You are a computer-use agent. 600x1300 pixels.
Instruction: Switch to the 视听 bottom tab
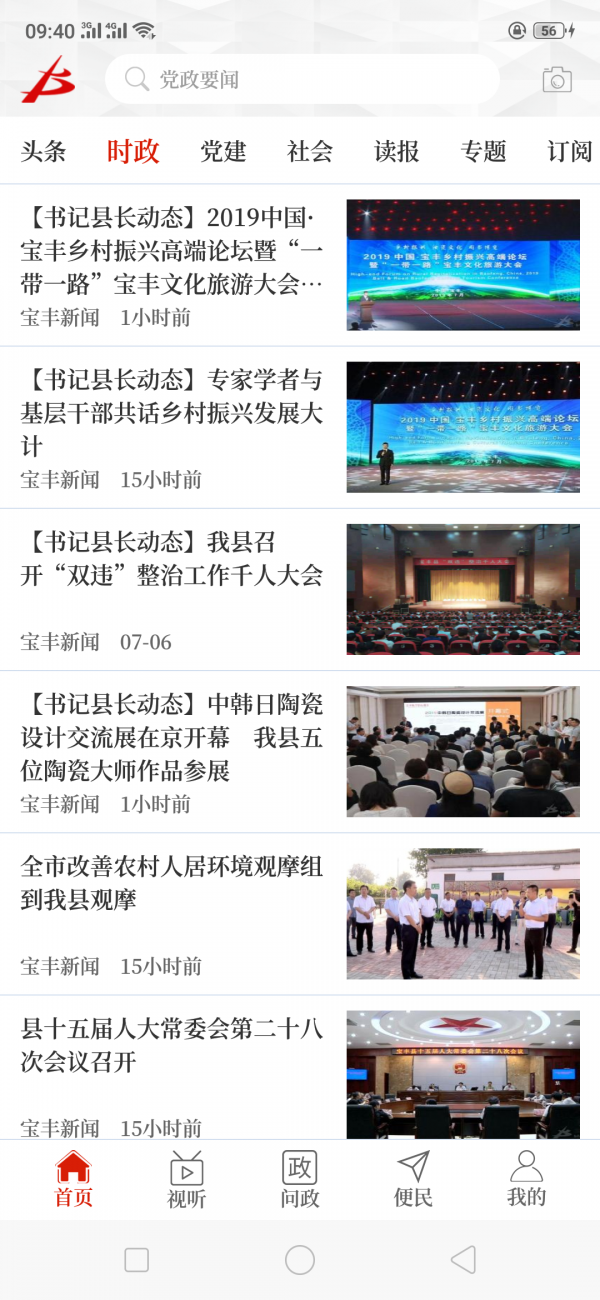click(186, 1180)
